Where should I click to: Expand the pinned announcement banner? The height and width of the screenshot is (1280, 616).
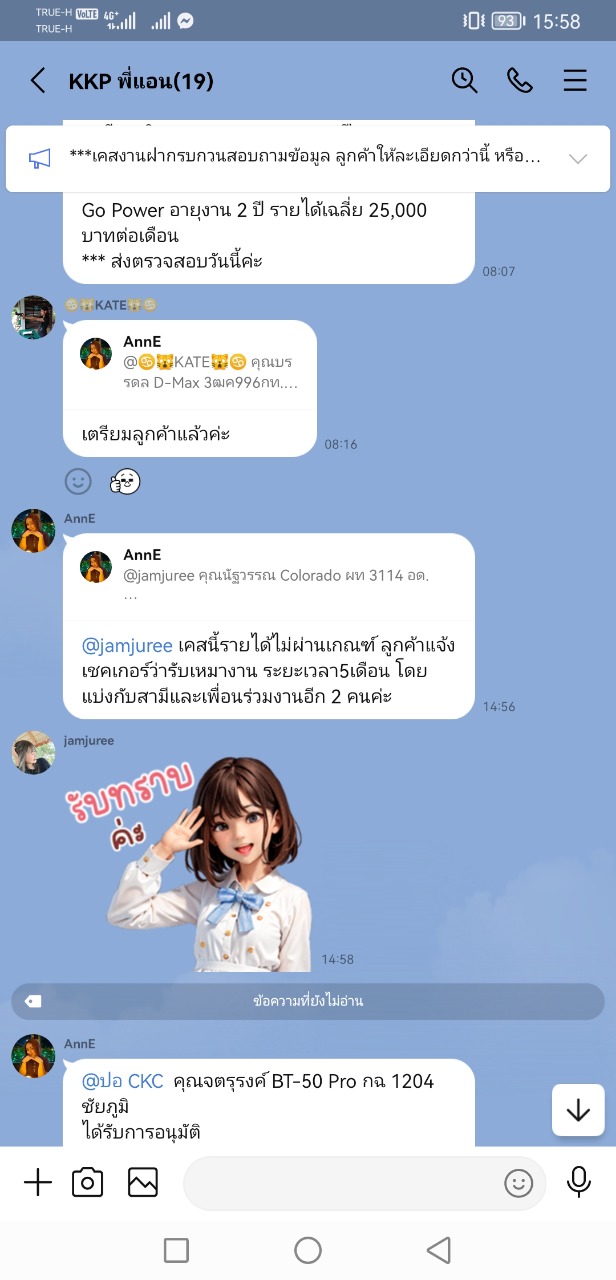tap(578, 158)
